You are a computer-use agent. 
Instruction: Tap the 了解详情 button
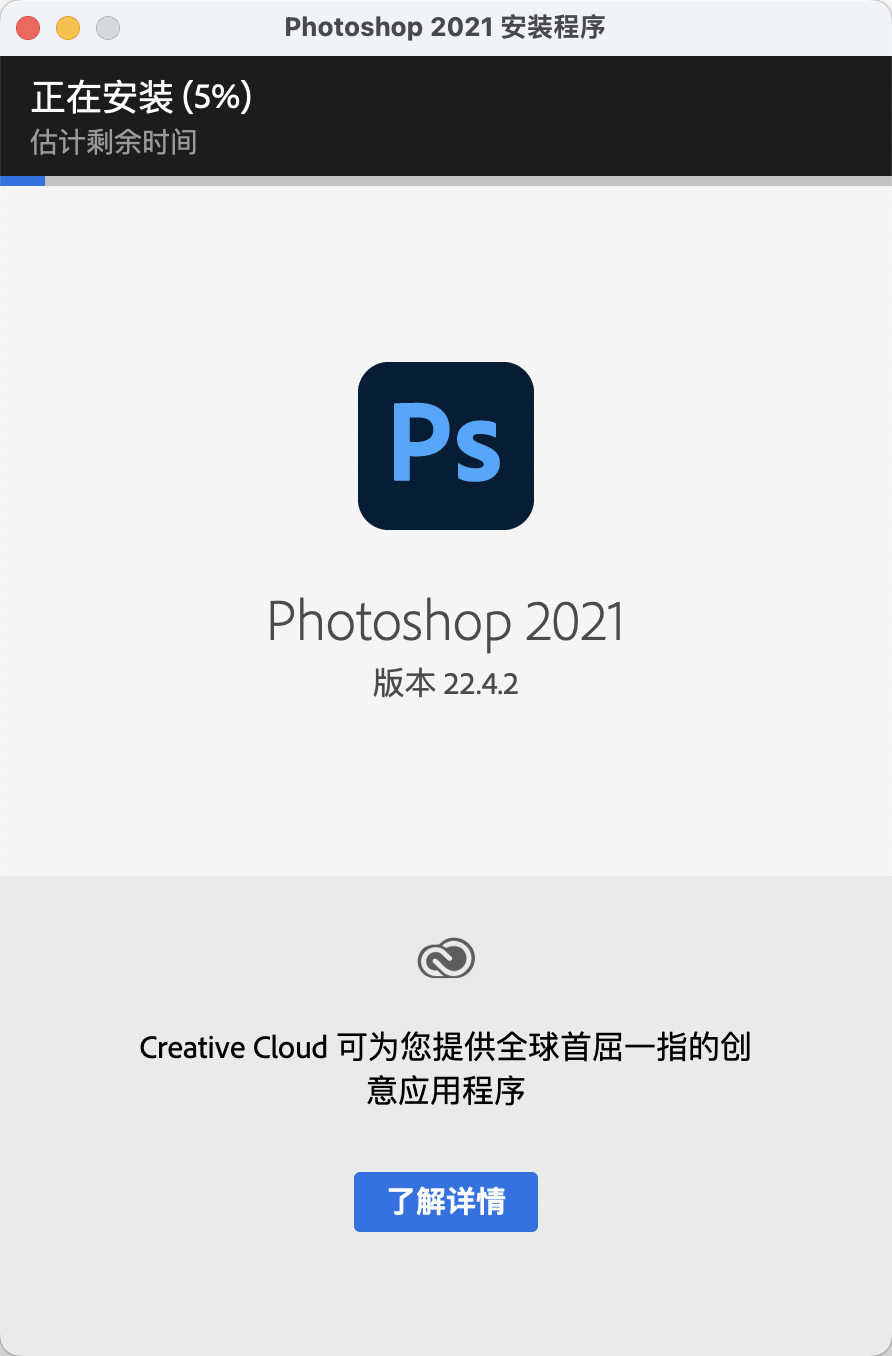pyautogui.click(x=445, y=1201)
